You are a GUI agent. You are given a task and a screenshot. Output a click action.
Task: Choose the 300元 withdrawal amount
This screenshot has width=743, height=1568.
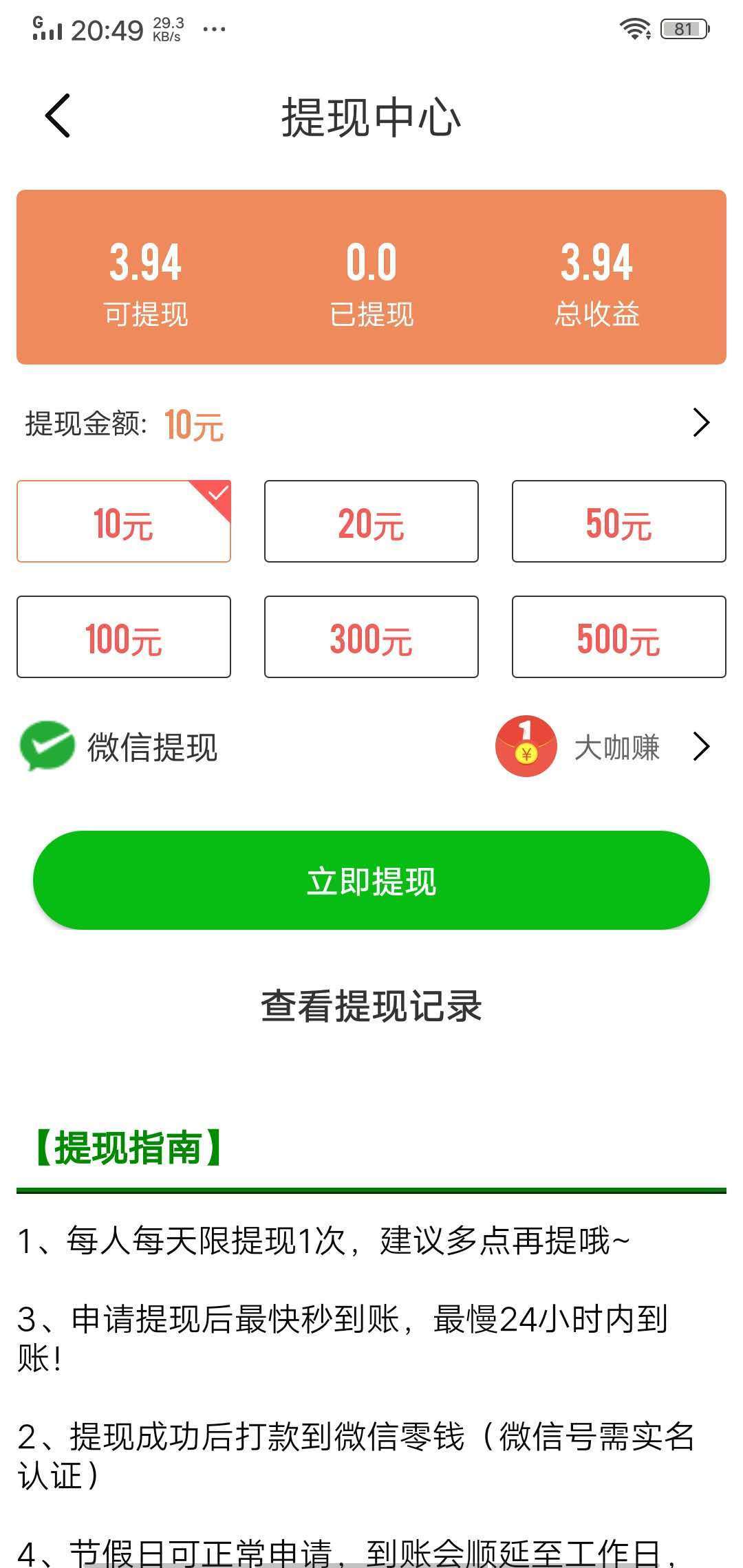pyautogui.click(x=371, y=638)
